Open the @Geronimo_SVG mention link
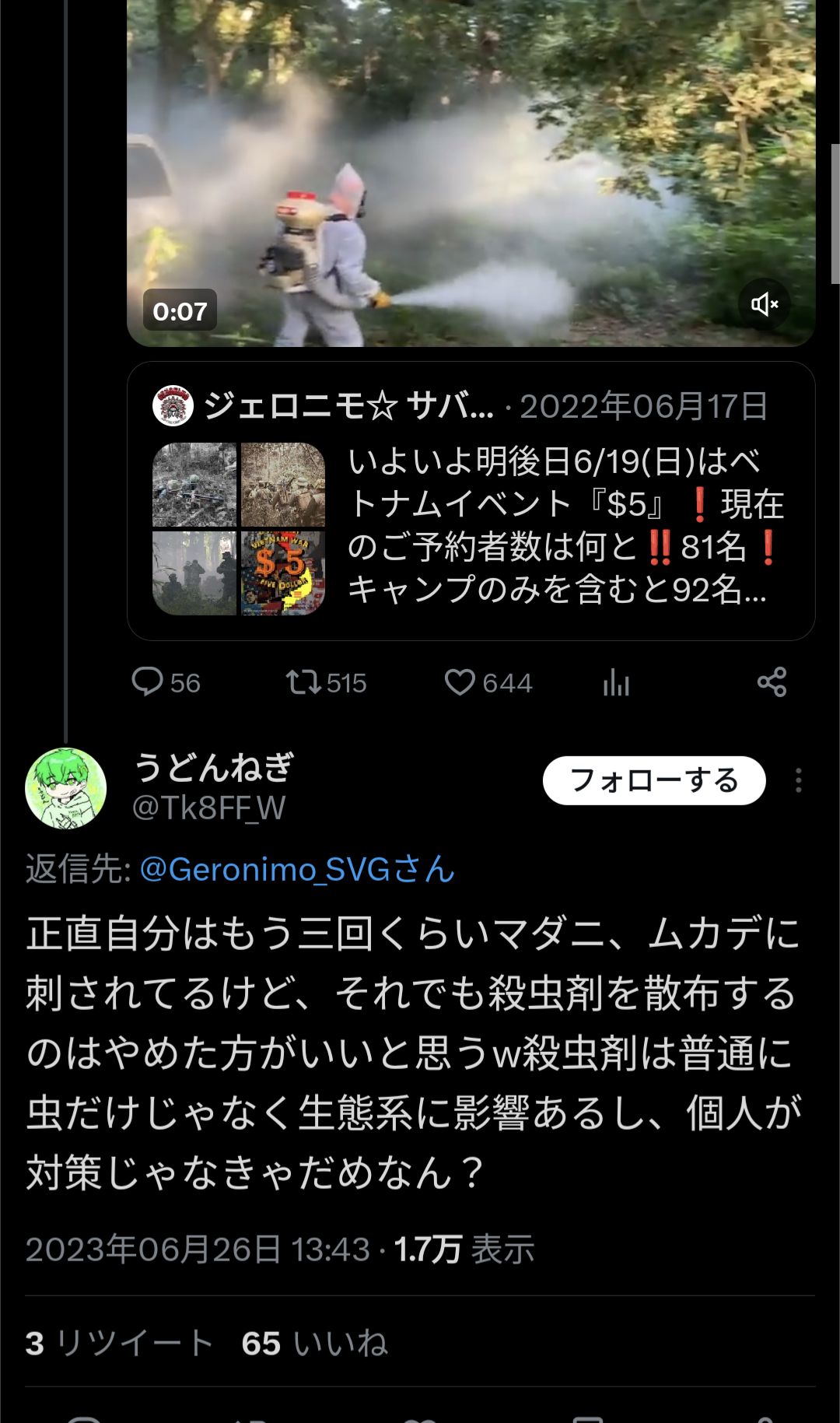Screen dimensions: 840x1423 tap(297, 869)
